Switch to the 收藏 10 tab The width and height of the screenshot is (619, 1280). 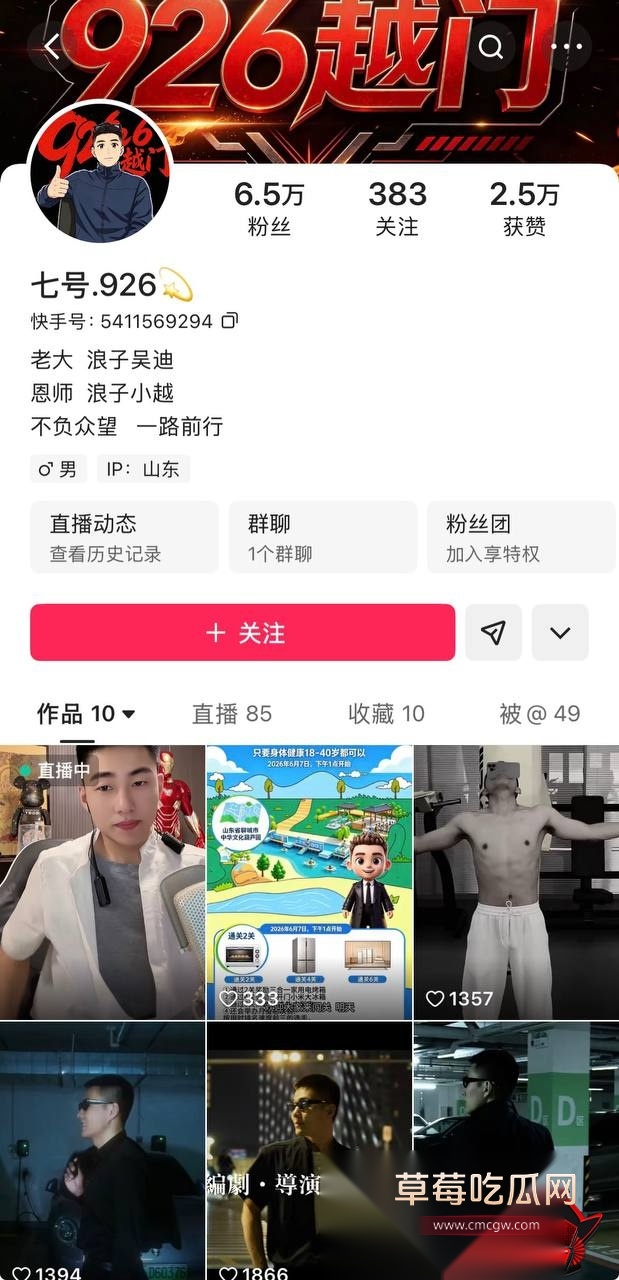point(386,714)
